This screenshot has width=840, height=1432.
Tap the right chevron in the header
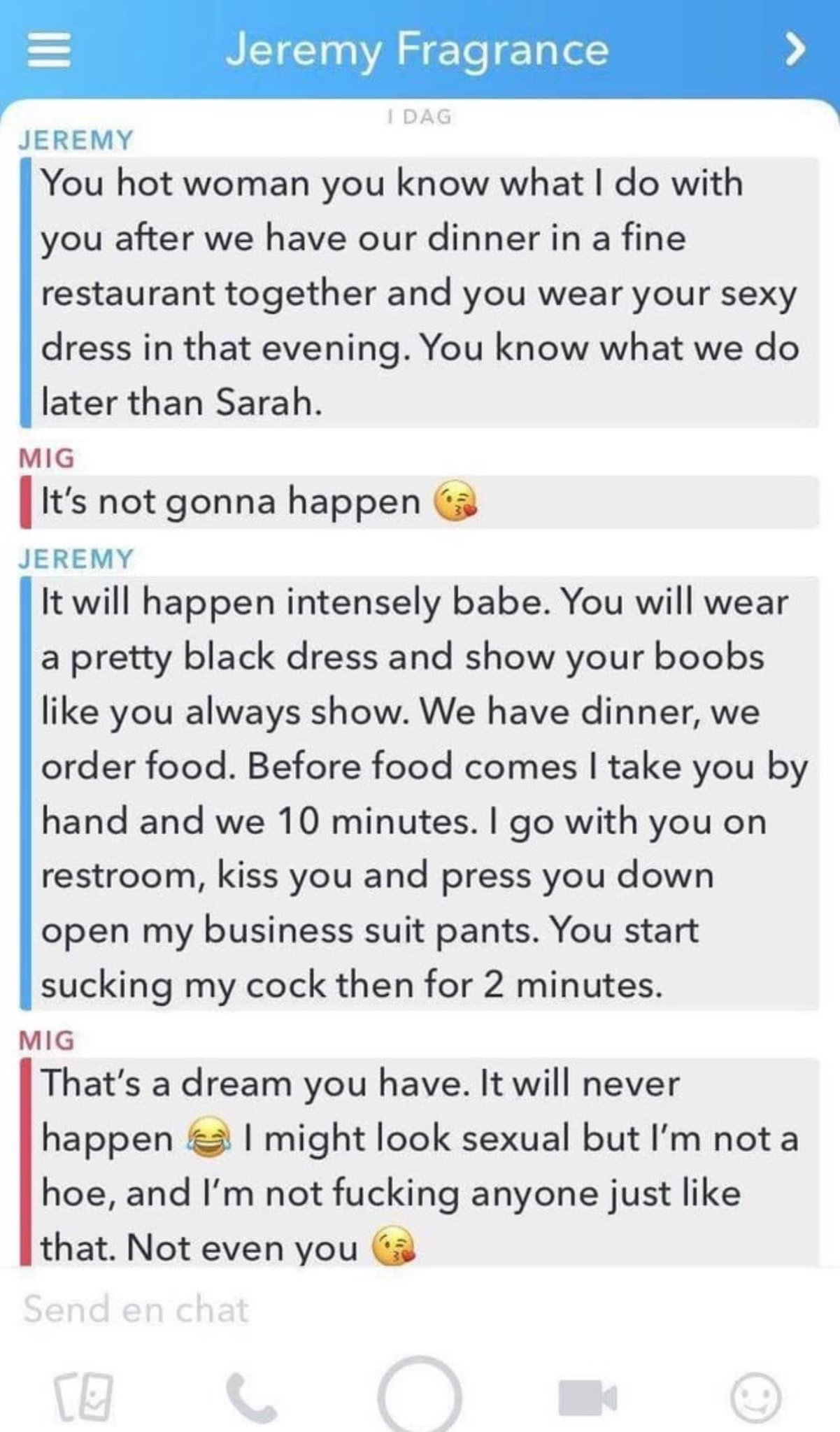792,50
